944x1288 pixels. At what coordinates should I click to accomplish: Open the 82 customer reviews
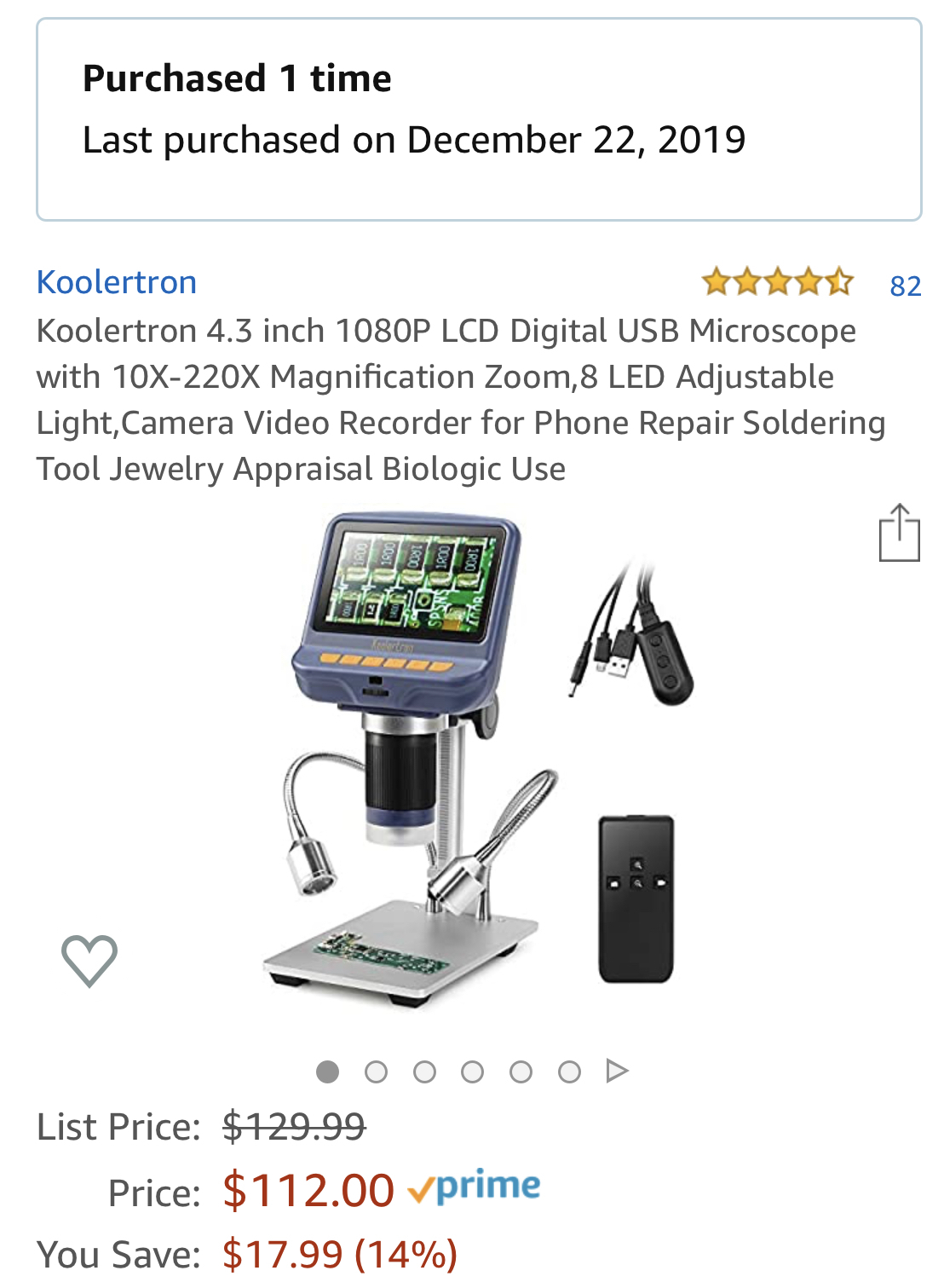(x=905, y=286)
